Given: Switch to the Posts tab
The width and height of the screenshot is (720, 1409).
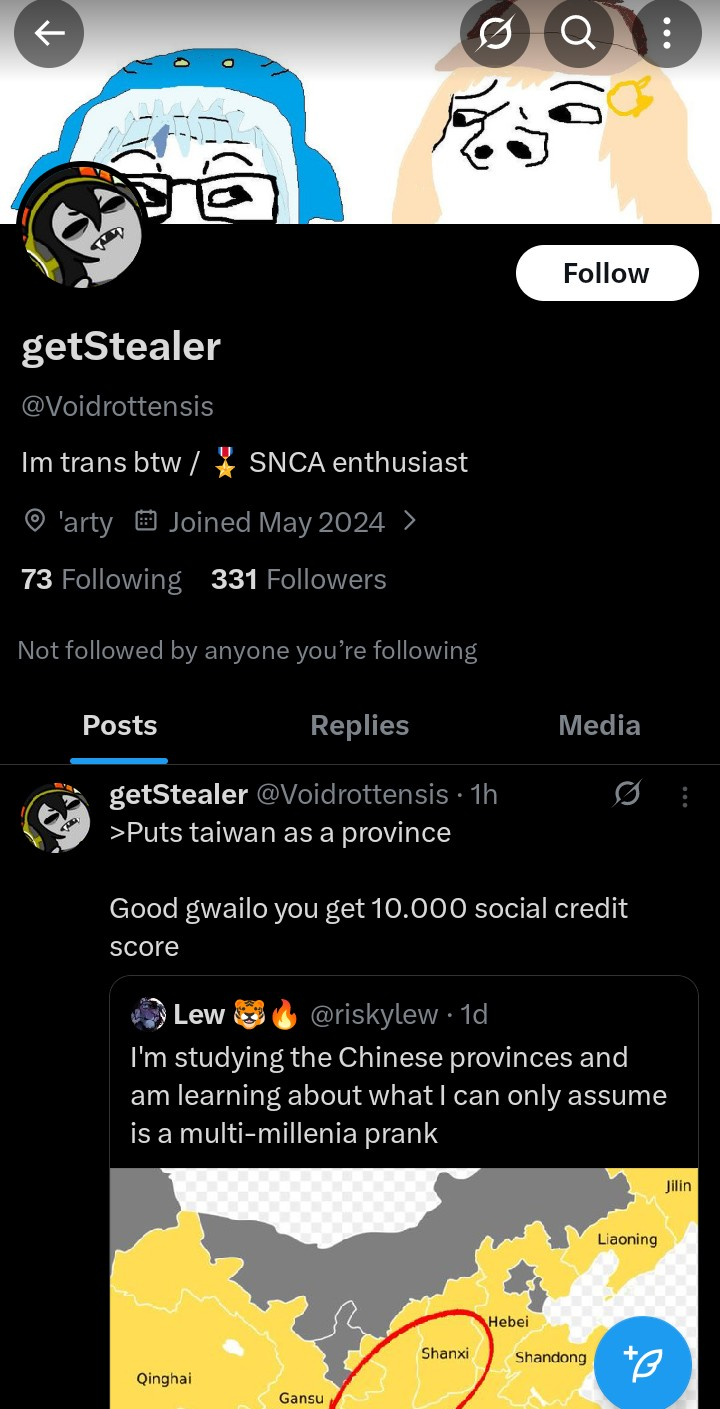Looking at the screenshot, I should tap(120, 725).
